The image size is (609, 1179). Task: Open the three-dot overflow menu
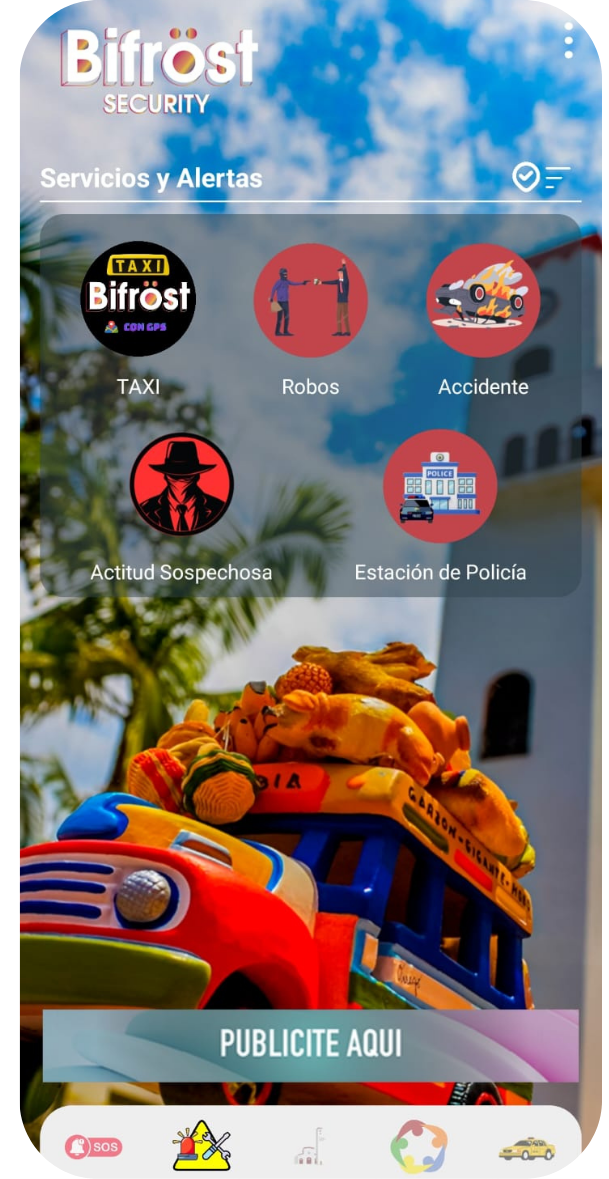coord(568,41)
